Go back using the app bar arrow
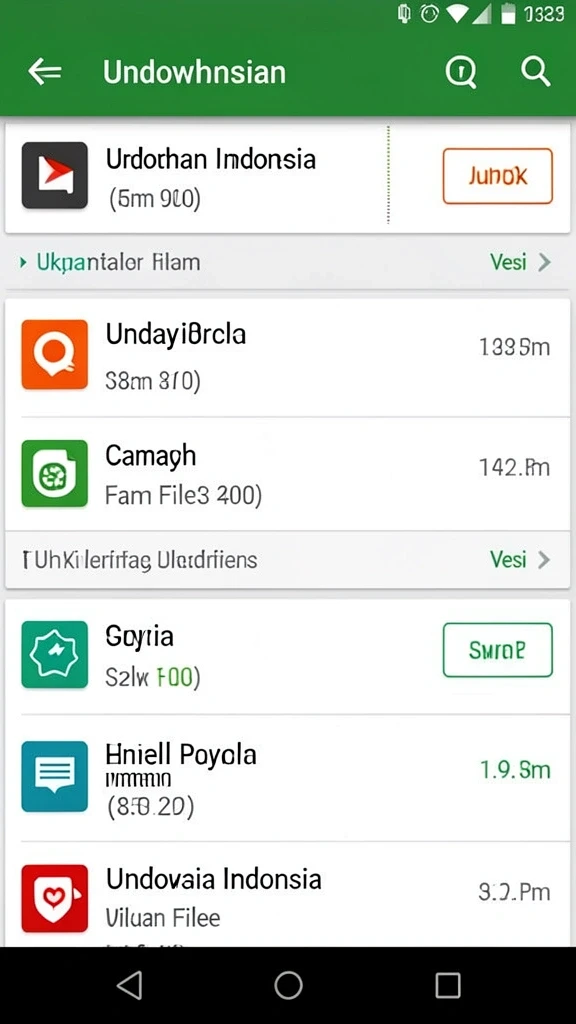The height and width of the screenshot is (1024, 576). [x=44, y=72]
